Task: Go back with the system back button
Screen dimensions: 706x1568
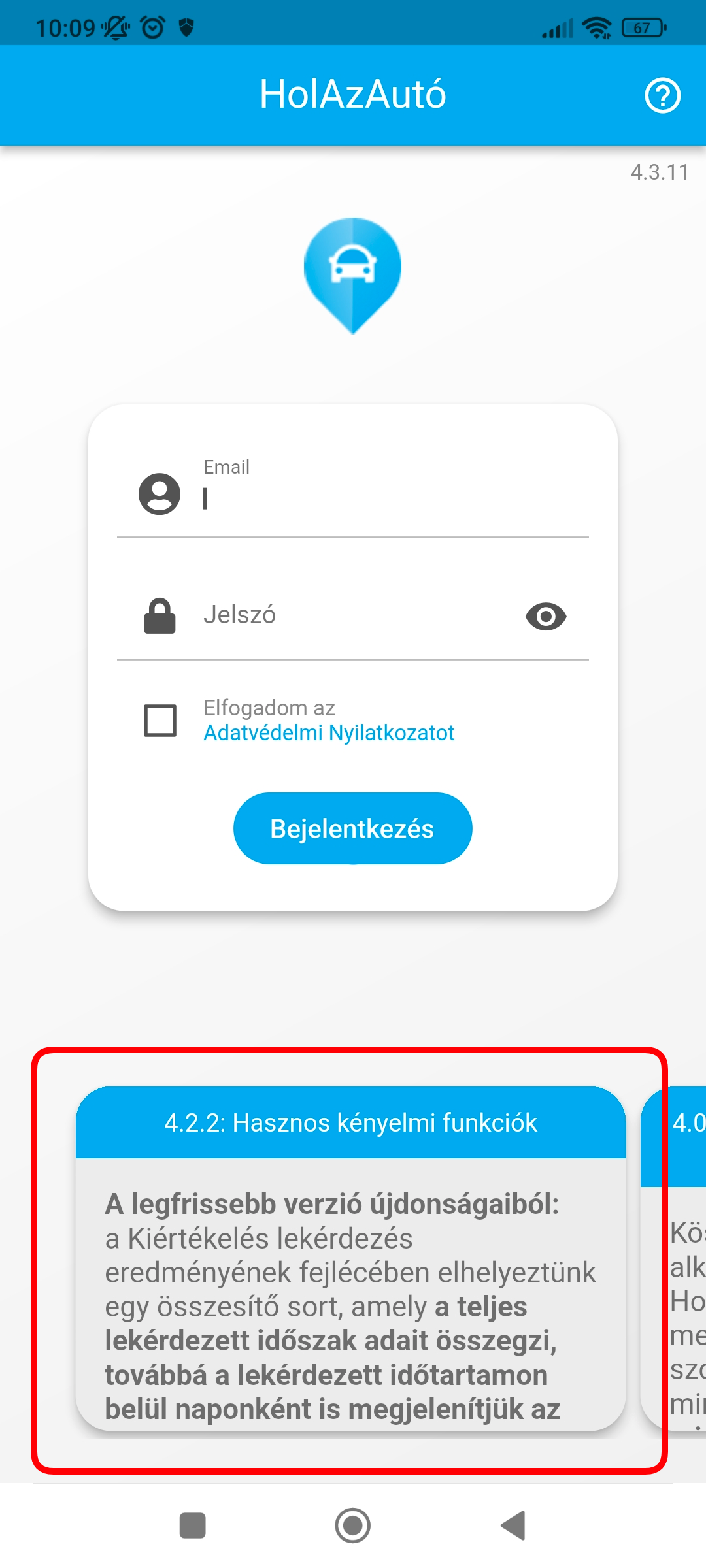Action: click(x=513, y=1526)
